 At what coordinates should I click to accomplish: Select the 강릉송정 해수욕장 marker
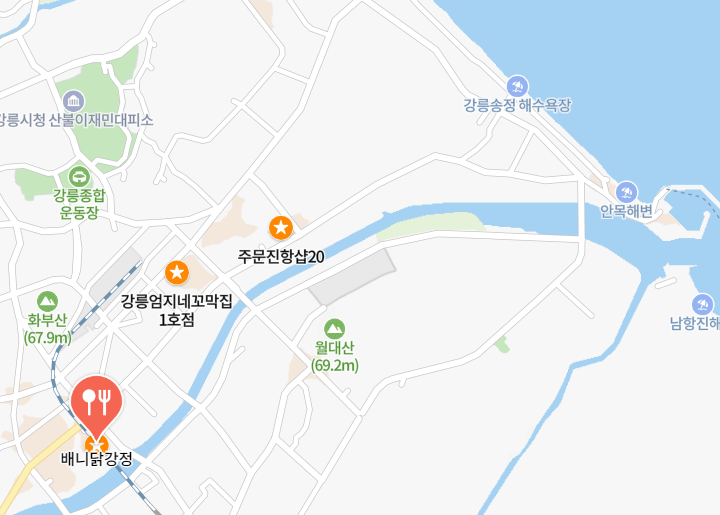517,86
